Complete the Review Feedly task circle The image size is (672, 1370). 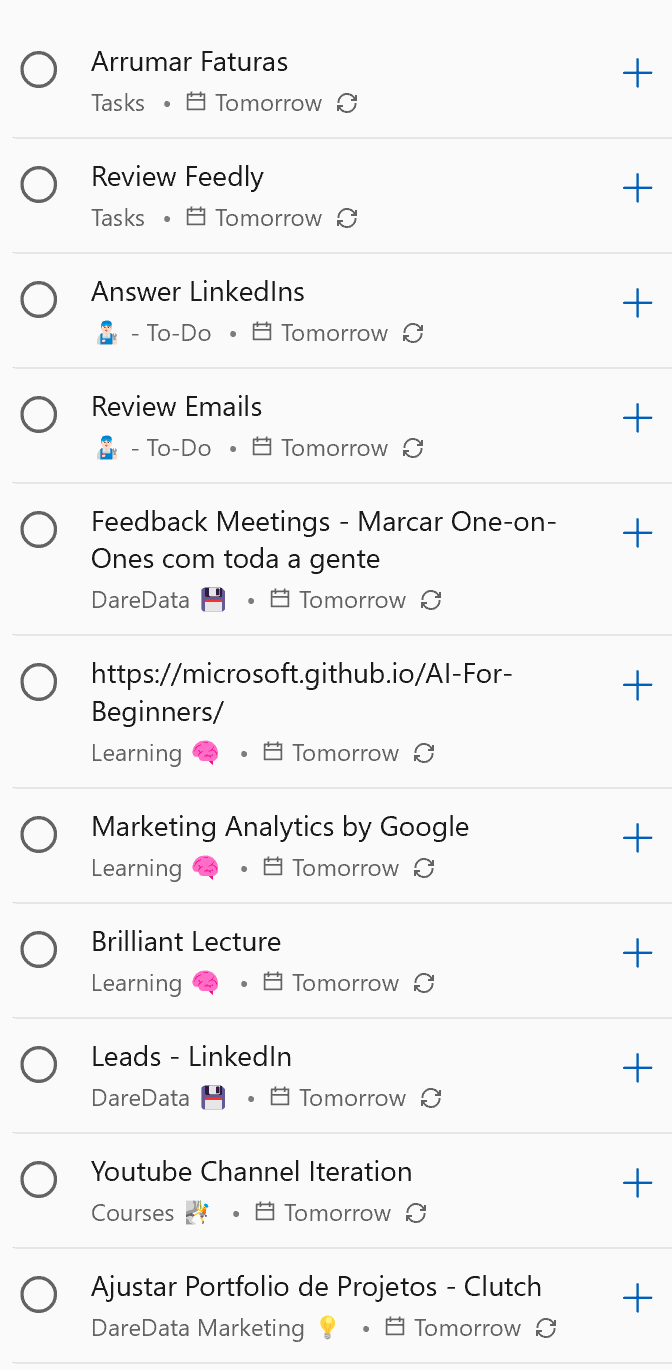pos(39,185)
